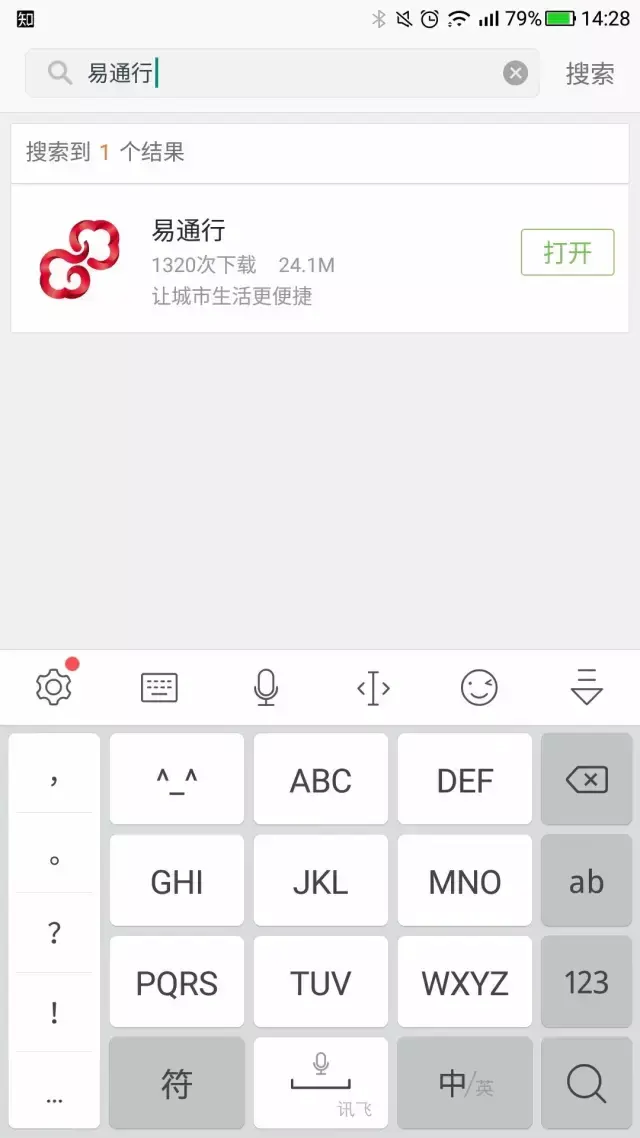The width and height of the screenshot is (640, 1138).
Task: Tap the ABC key
Action: point(321,779)
